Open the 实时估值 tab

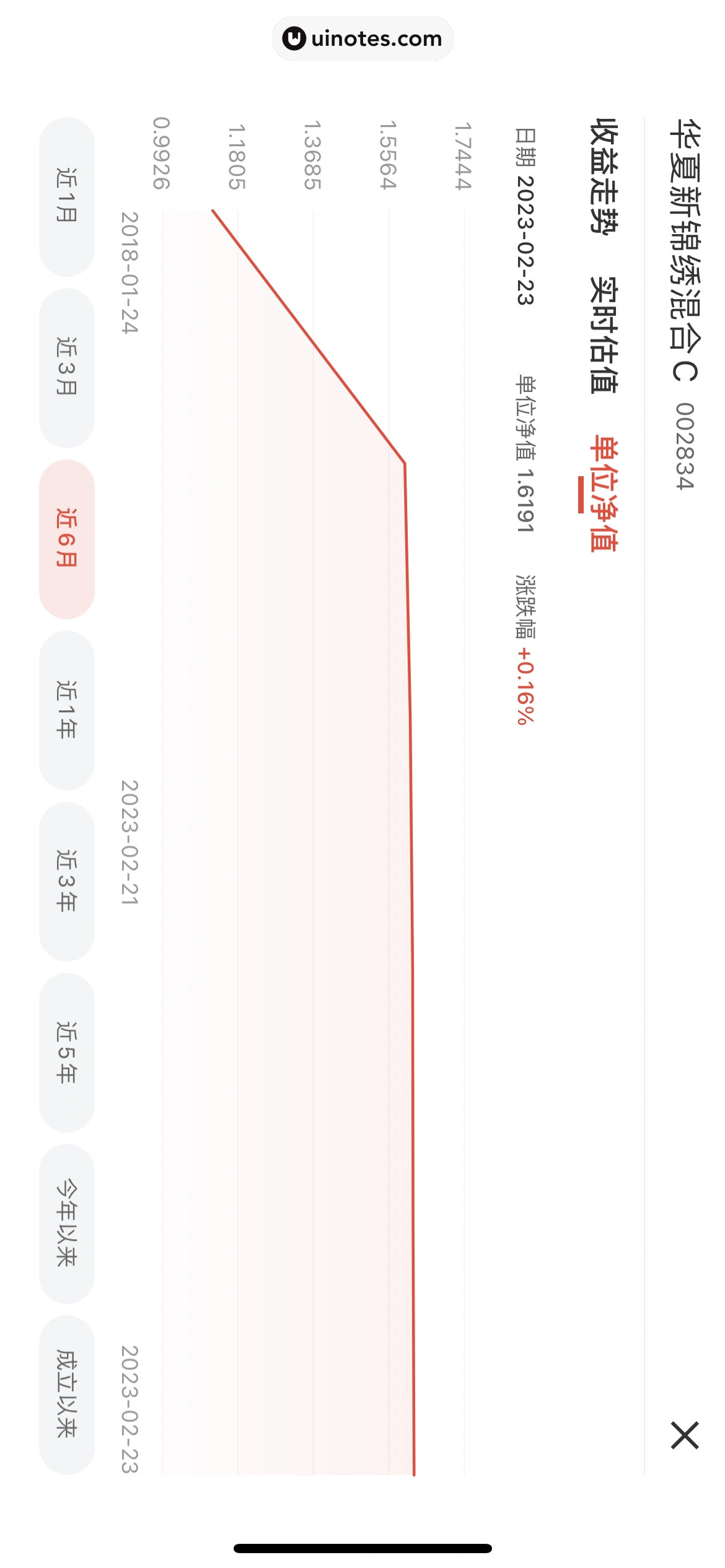(x=603, y=335)
